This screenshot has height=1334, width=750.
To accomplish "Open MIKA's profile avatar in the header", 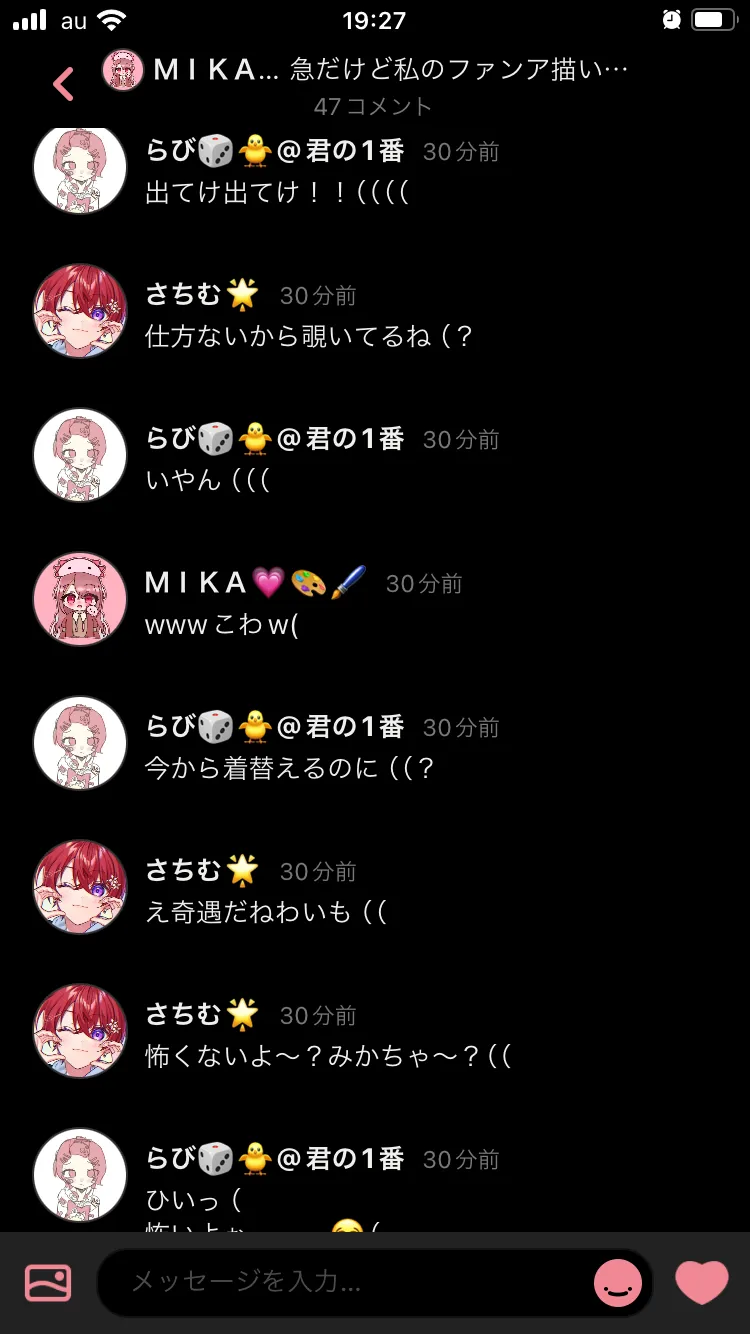I will point(124,70).
